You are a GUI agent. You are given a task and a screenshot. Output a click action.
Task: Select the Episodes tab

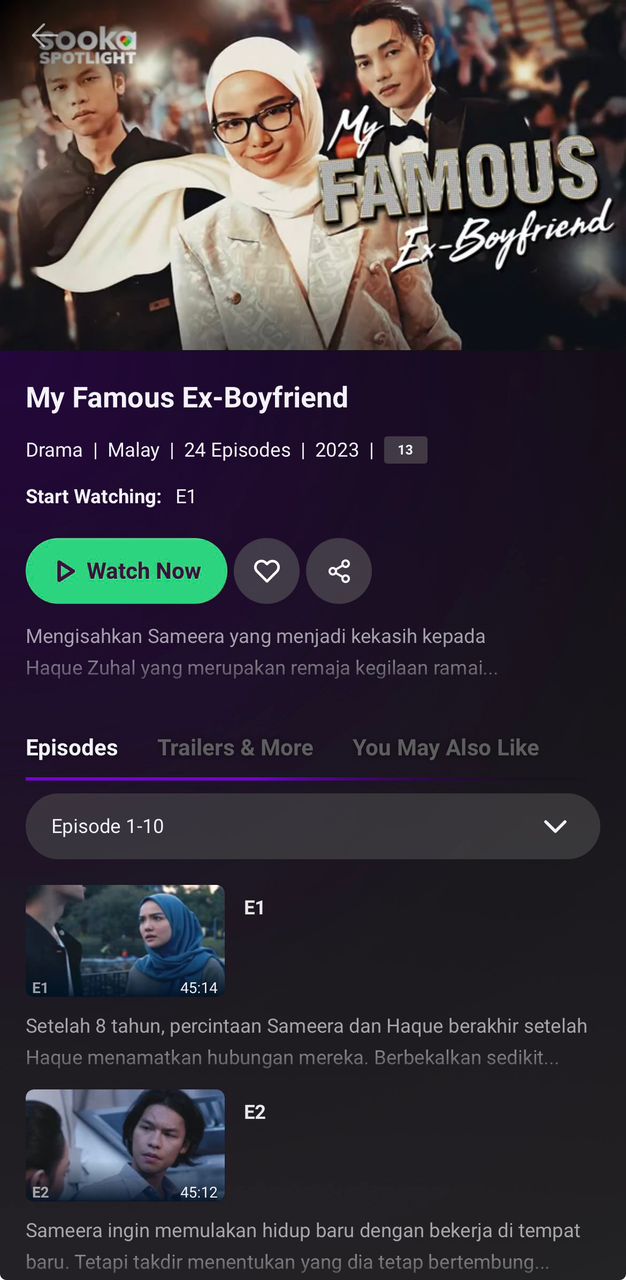tap(72, 748)
